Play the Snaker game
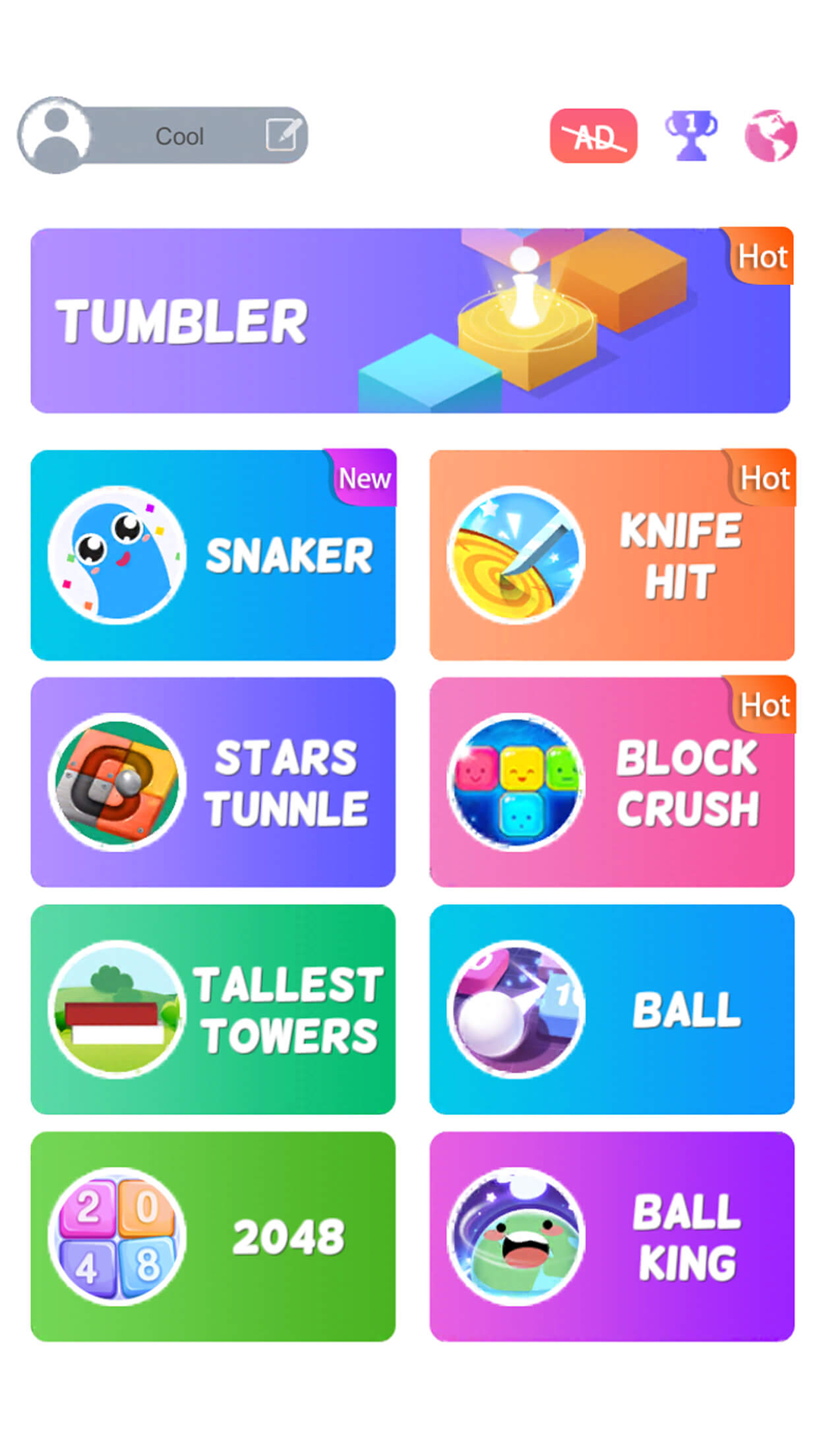This screenshot has width=819, height=1456. pyautogui.click(x=213, y=555)
